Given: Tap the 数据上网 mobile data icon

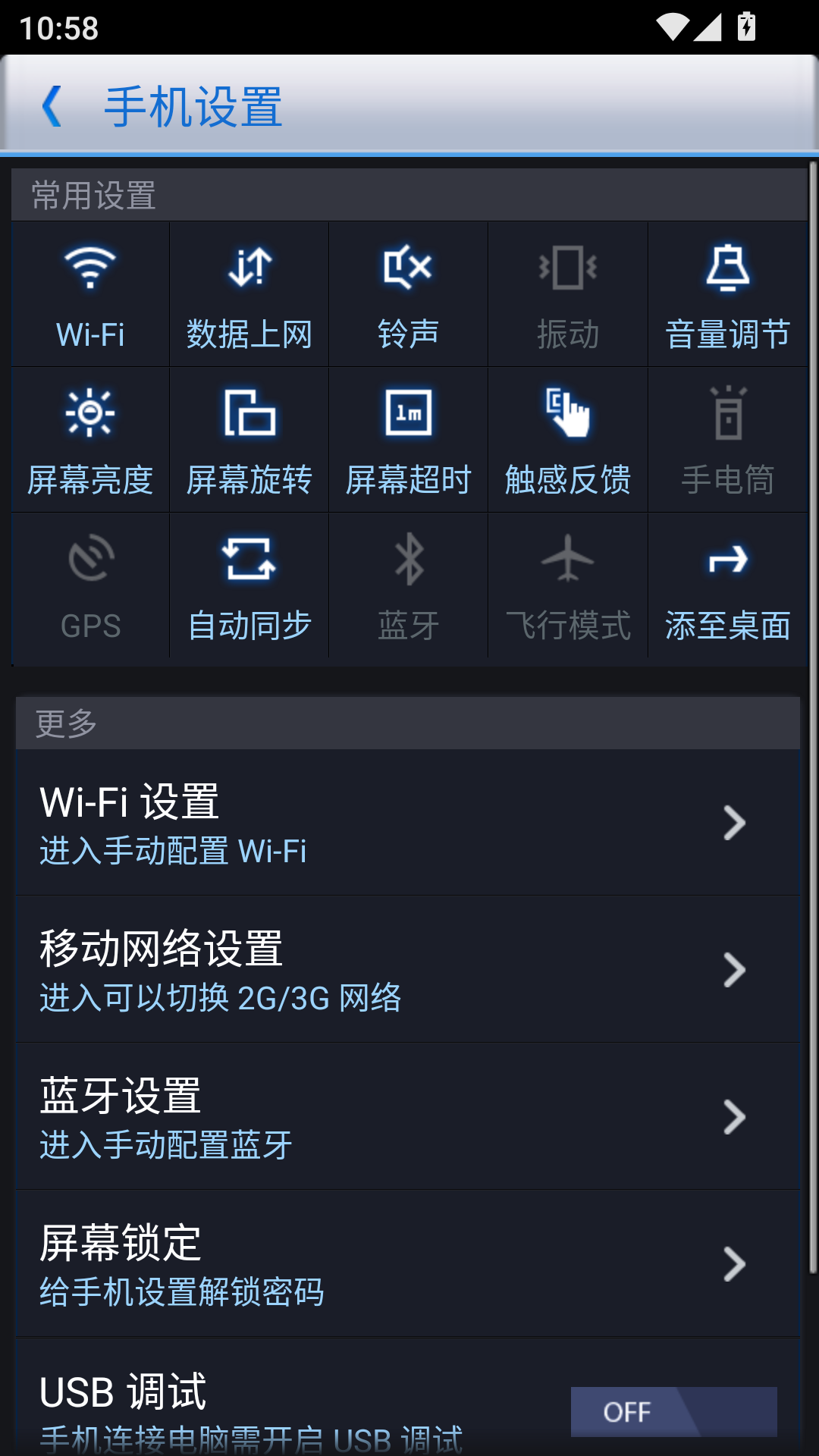Looking at the screenshot, I should click(249, 292).
